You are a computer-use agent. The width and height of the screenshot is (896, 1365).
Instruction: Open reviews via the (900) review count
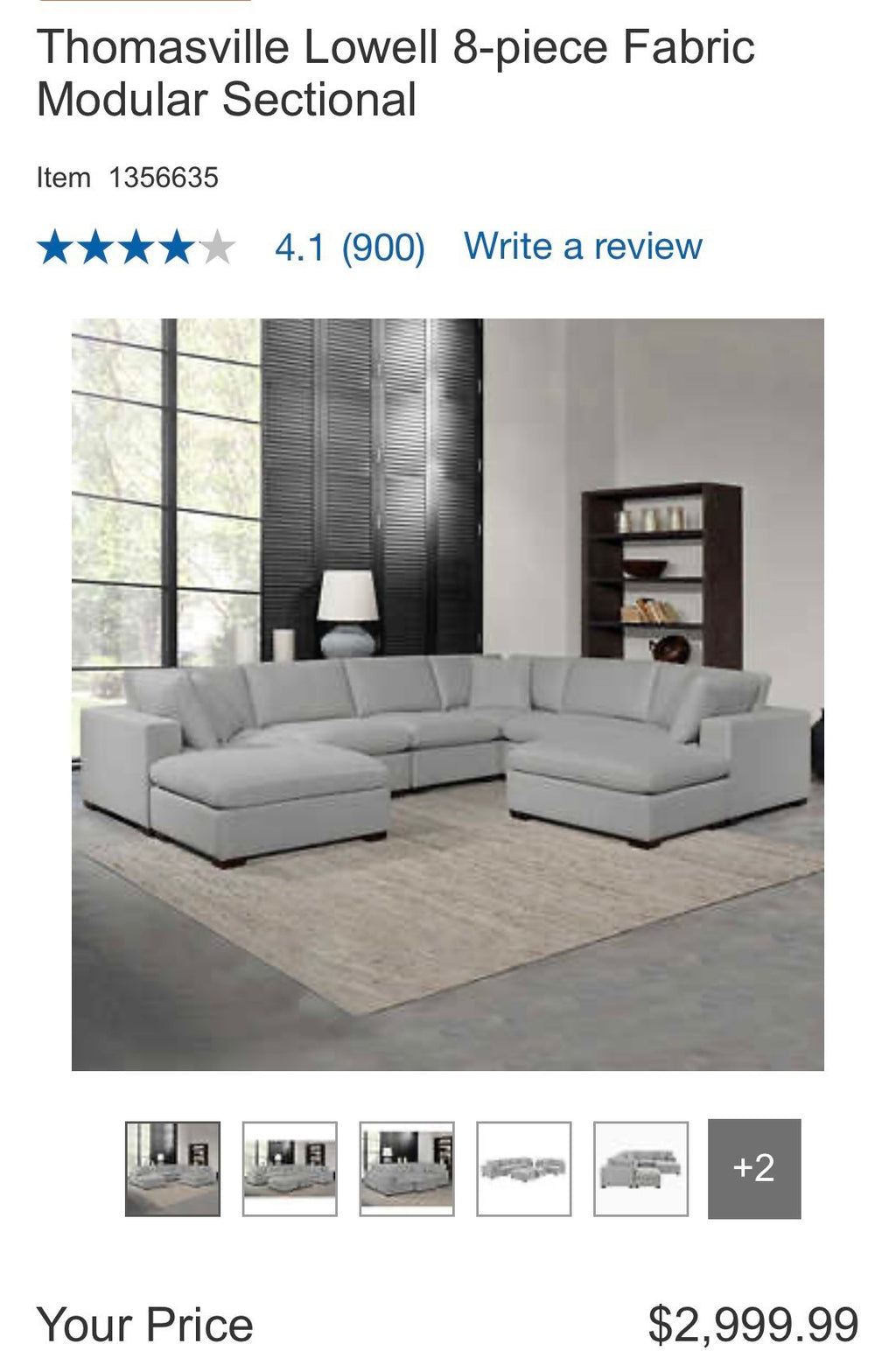pos(383,246)
